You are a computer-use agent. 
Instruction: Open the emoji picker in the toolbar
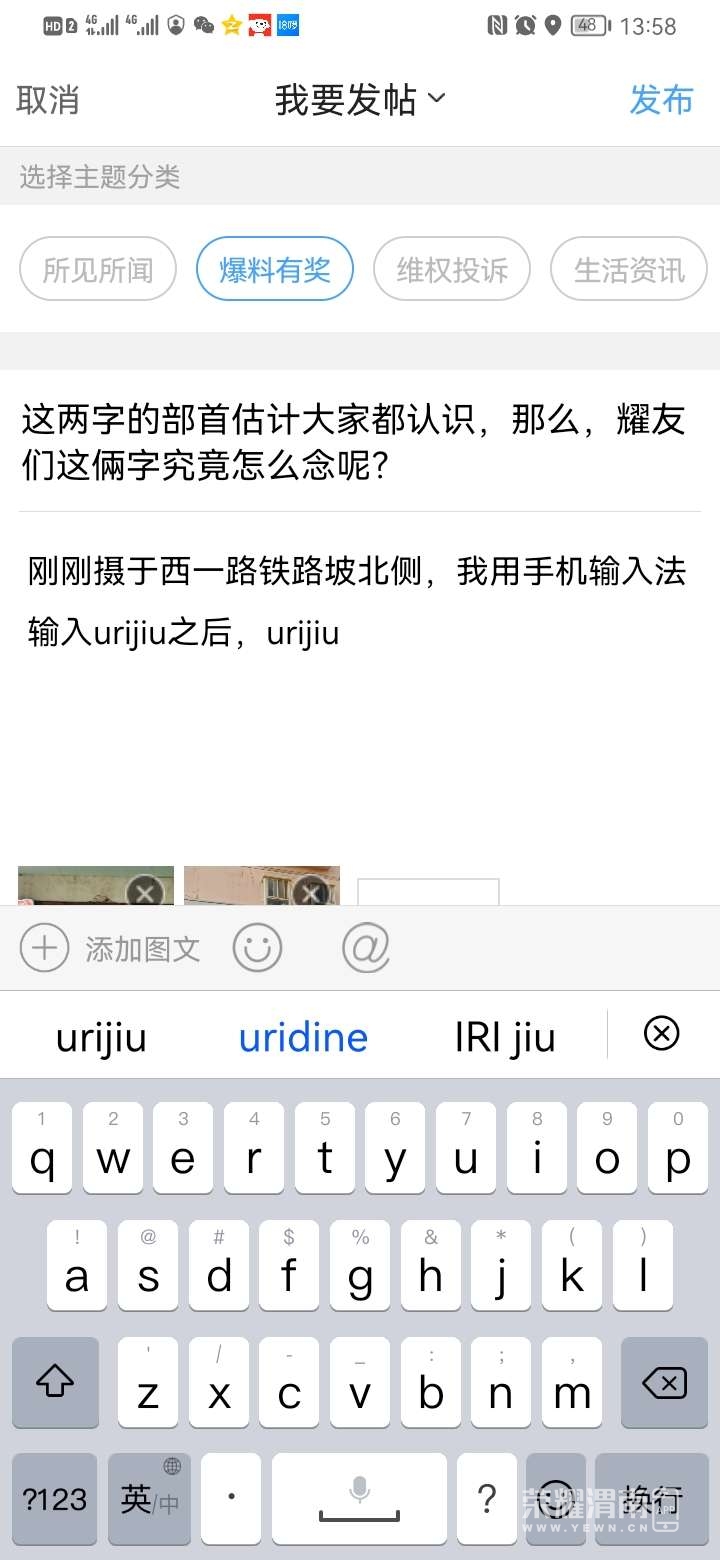257,947
